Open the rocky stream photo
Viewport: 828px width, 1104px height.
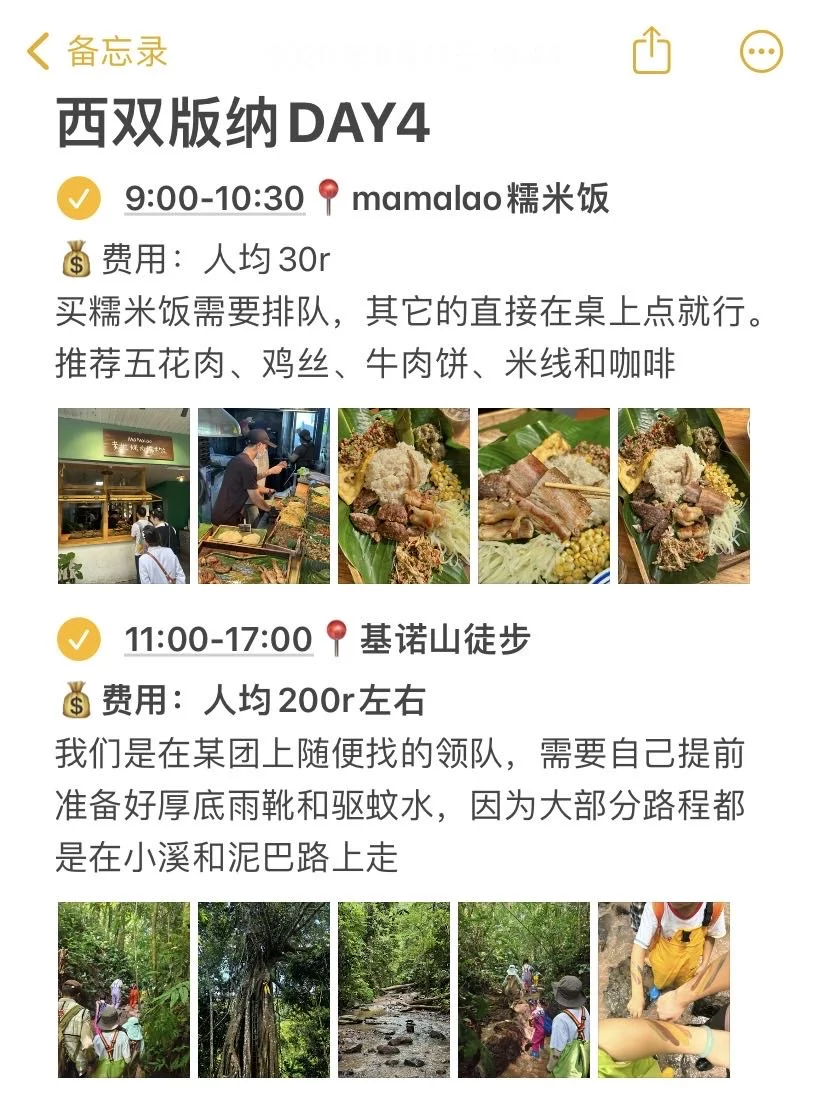394,989
